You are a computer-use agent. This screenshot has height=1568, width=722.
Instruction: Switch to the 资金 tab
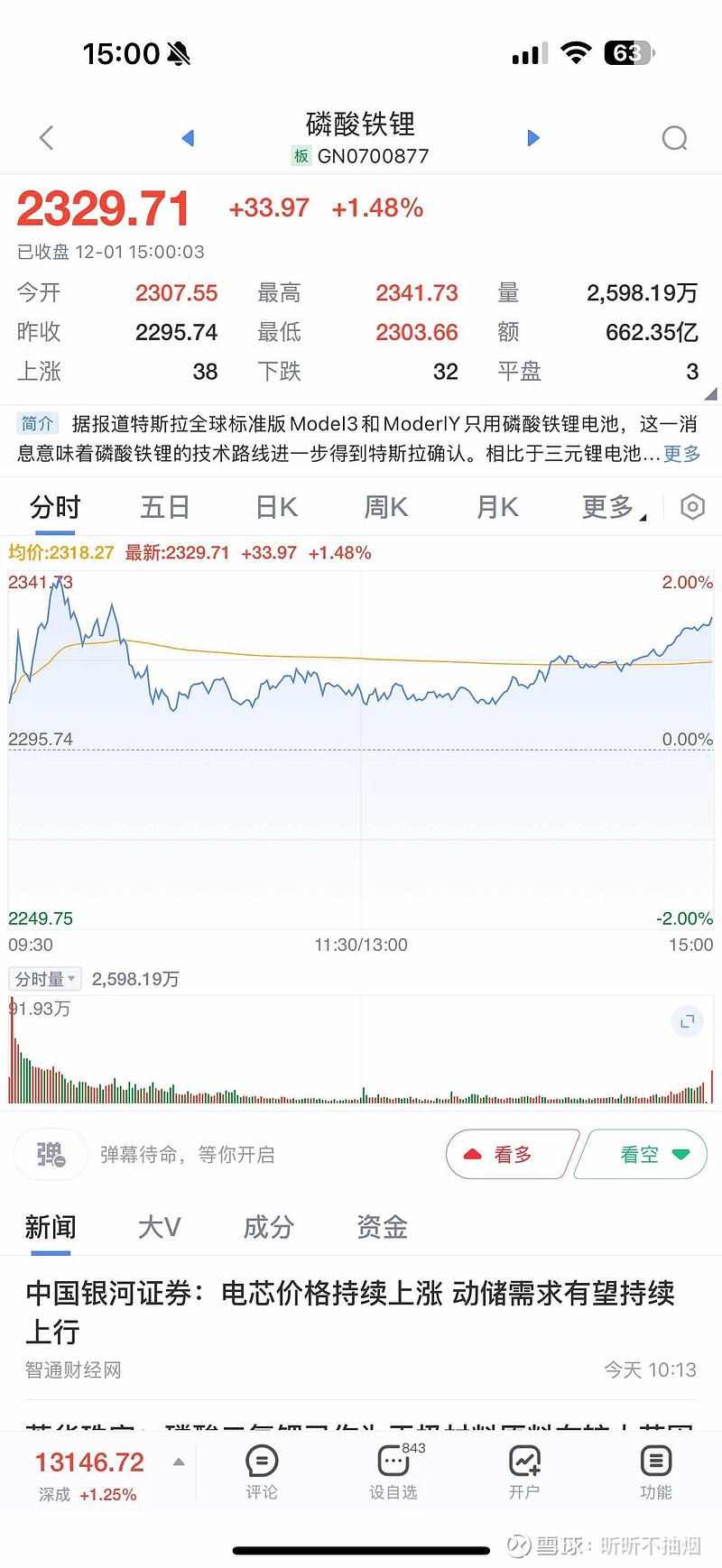(x=381, y=1227)
